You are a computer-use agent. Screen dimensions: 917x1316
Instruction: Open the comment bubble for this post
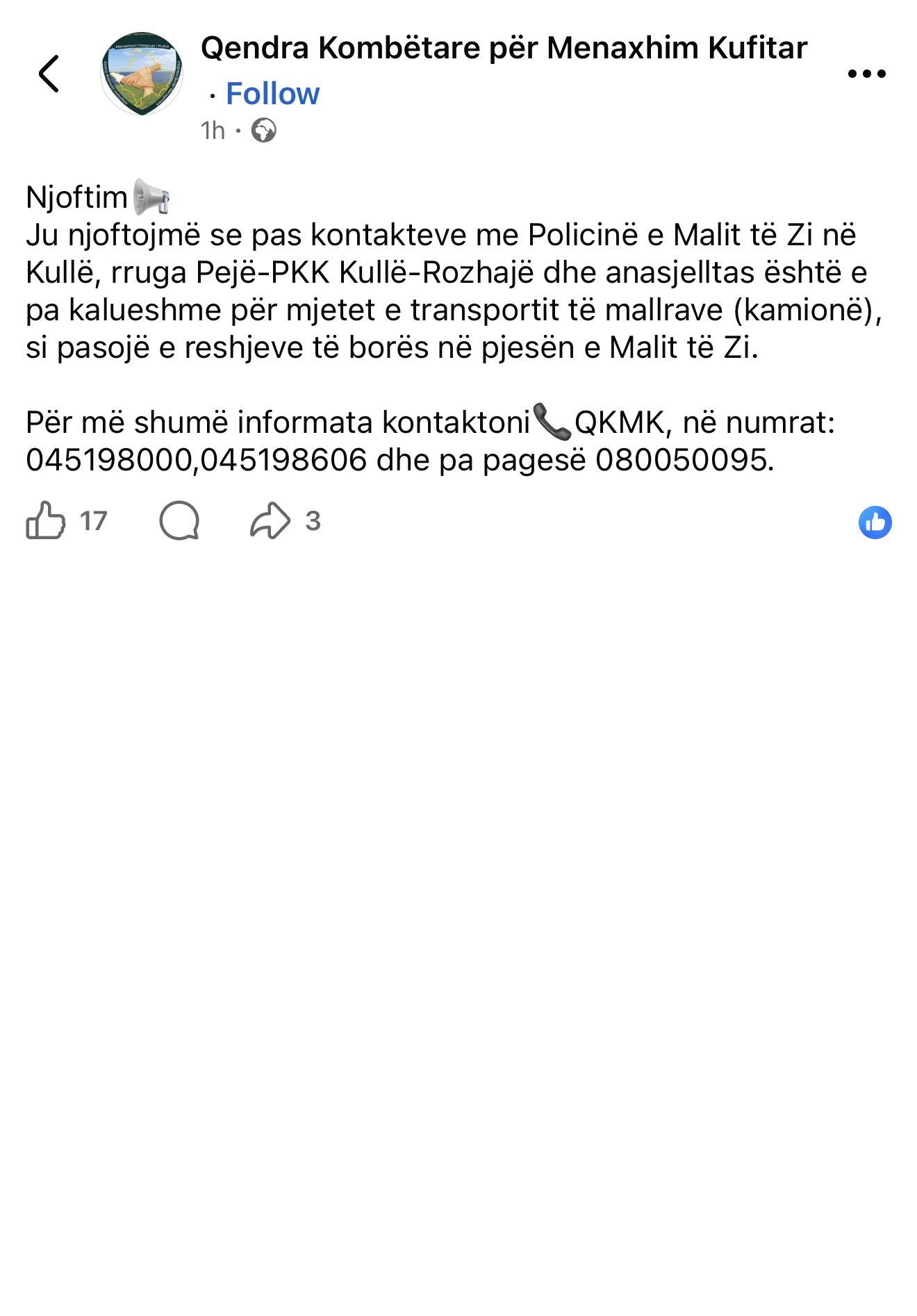(179, 520)
